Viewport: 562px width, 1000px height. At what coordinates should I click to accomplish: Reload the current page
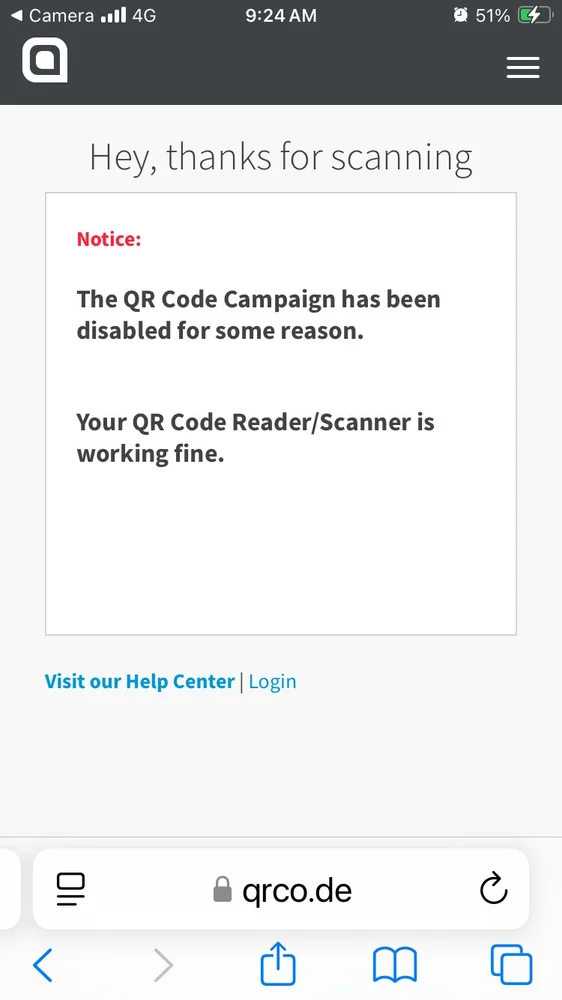493,888
